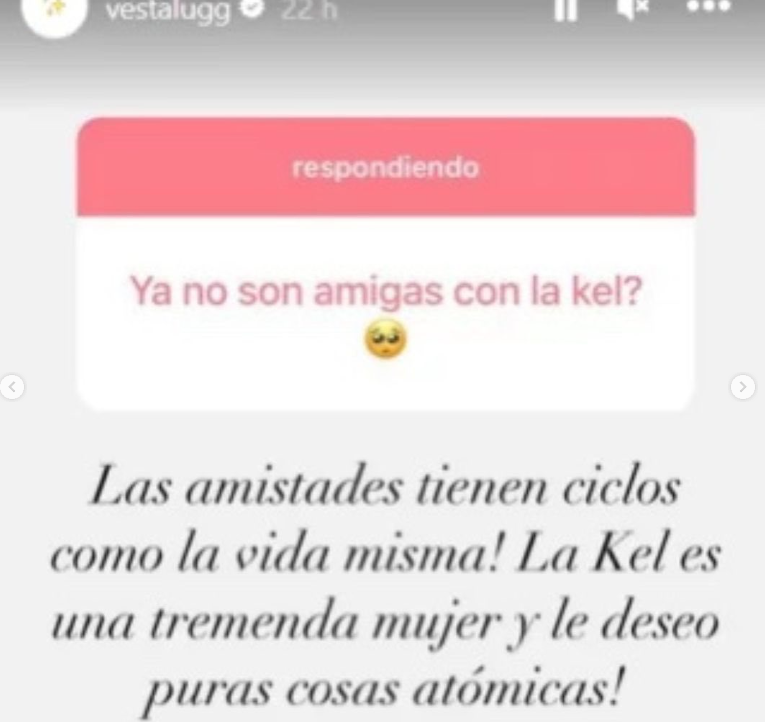Go to the previous story
Viewport: 765px width, 722px height.
12,386
